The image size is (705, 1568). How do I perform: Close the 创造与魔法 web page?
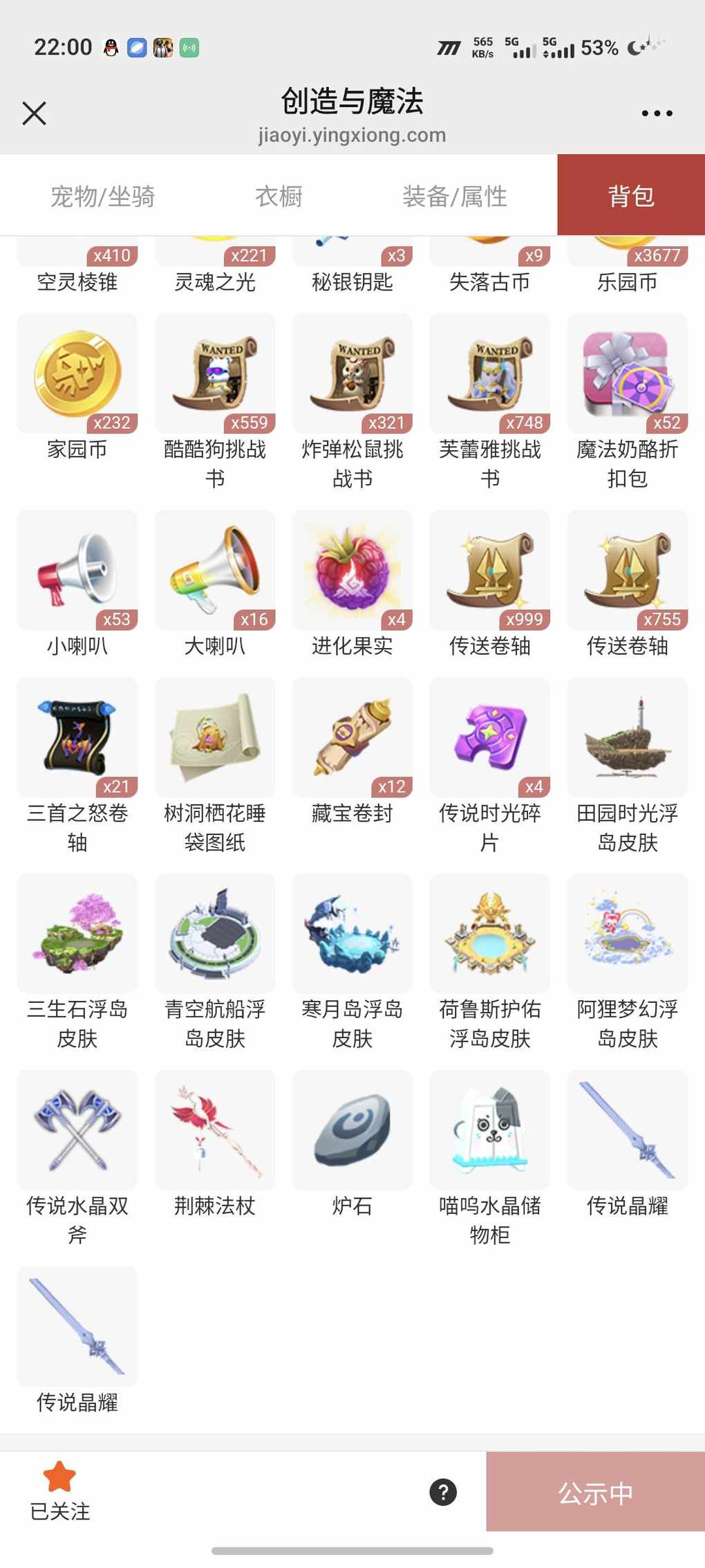point(34,113)
